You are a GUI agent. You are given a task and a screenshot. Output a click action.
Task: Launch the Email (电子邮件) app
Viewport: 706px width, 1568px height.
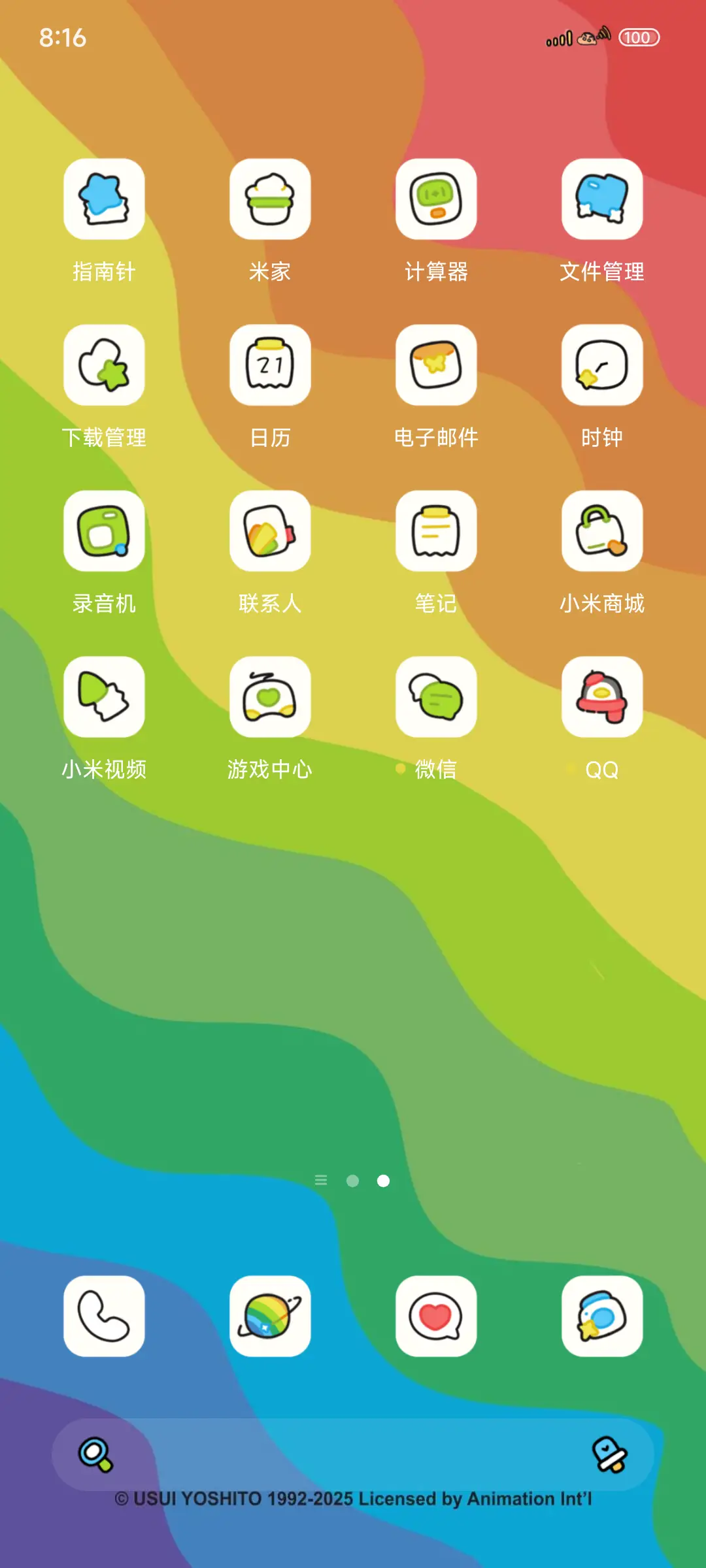click(435, 366)
